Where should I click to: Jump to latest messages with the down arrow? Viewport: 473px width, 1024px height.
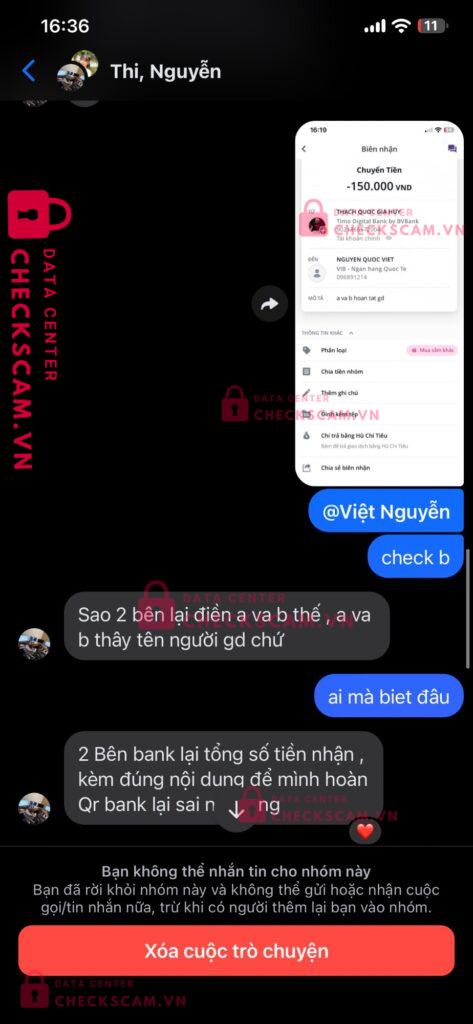236,811
